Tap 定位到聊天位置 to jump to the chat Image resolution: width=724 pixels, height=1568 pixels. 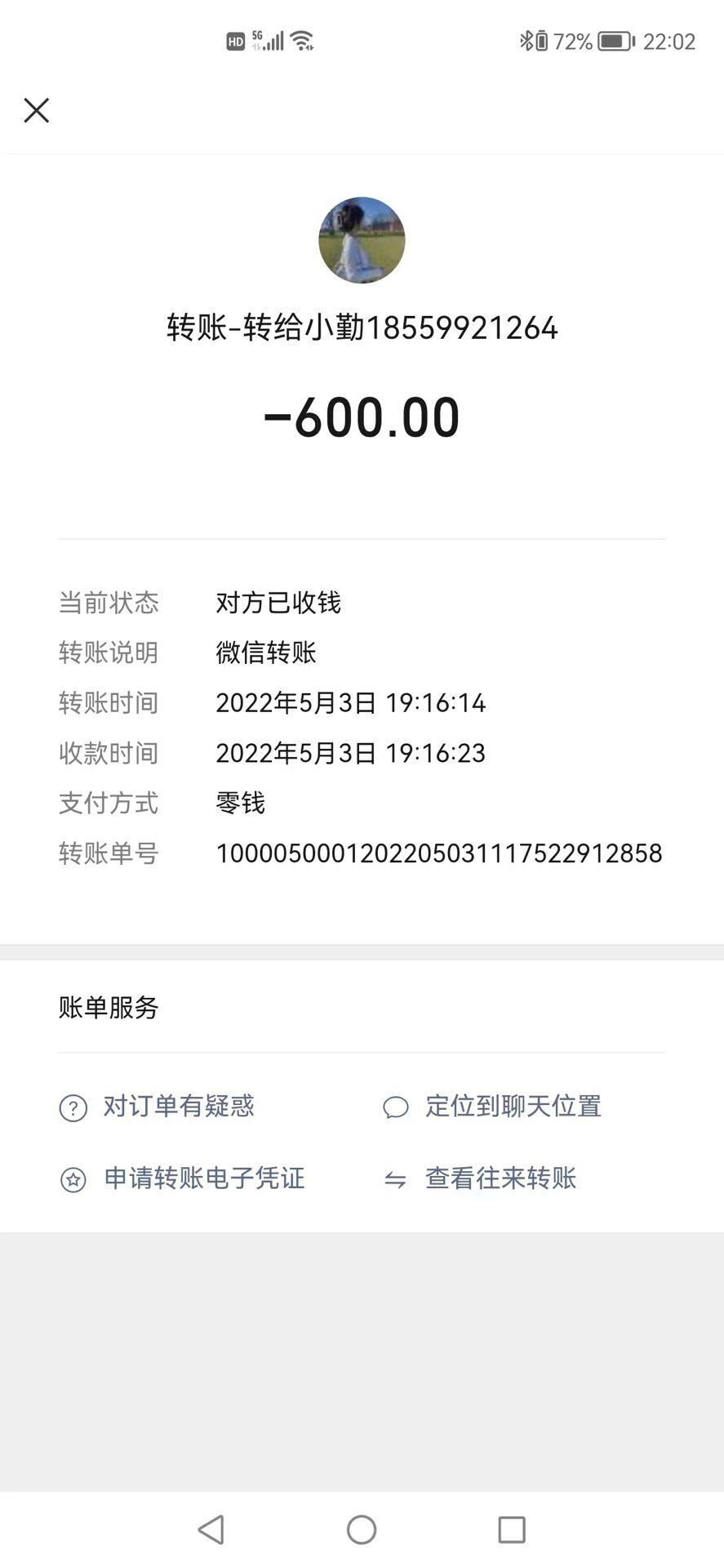(493, 1107)
